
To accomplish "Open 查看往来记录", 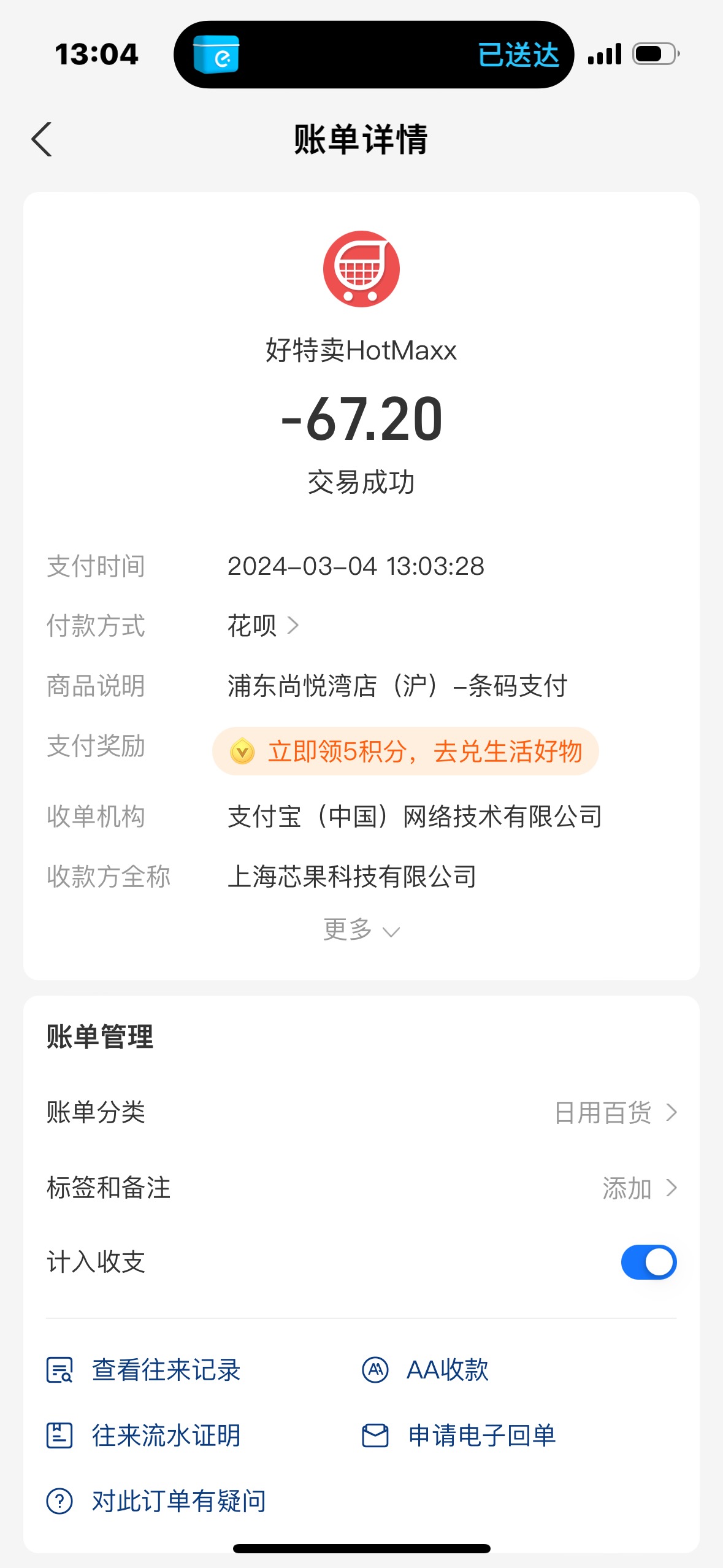I will (x=144, y=1370).
